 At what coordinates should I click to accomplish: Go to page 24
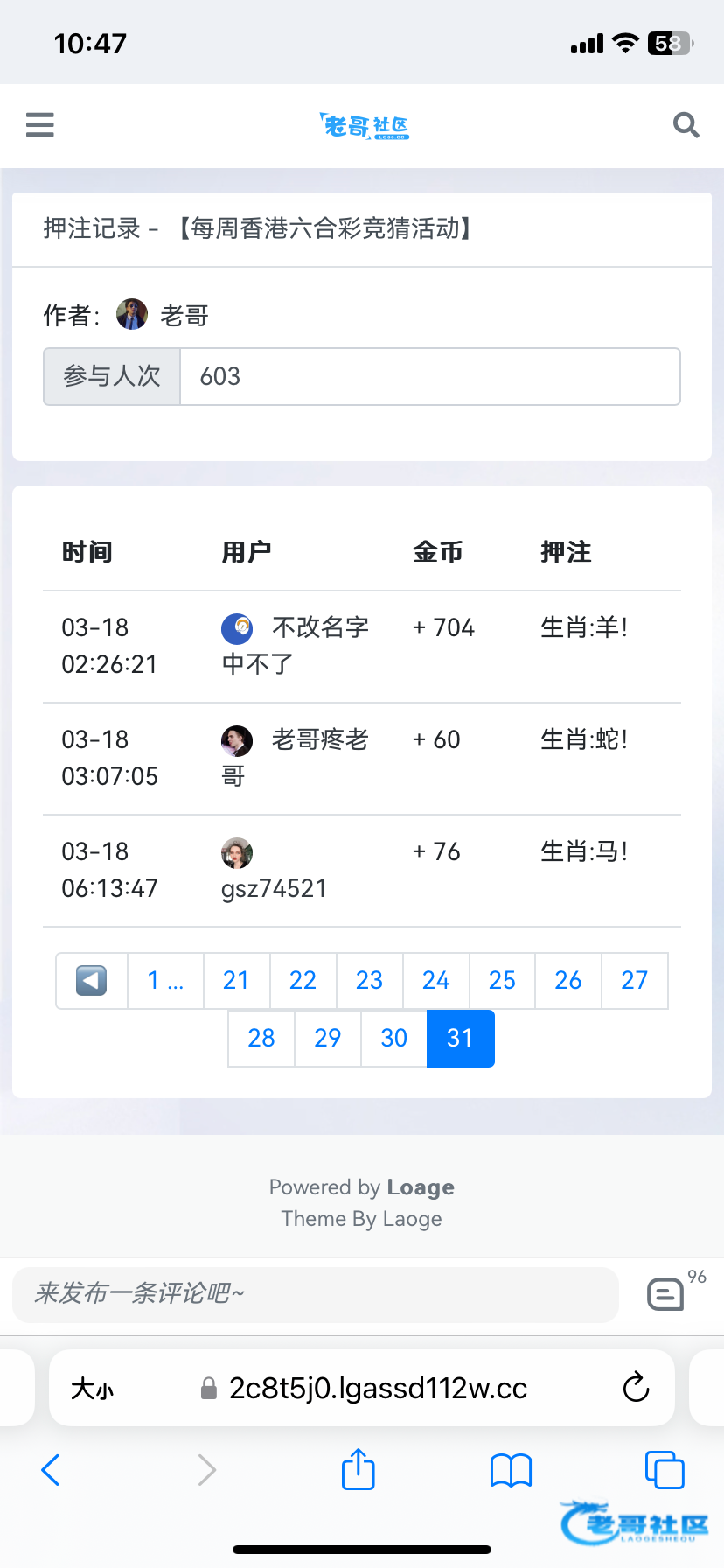[x=435, y=981]
